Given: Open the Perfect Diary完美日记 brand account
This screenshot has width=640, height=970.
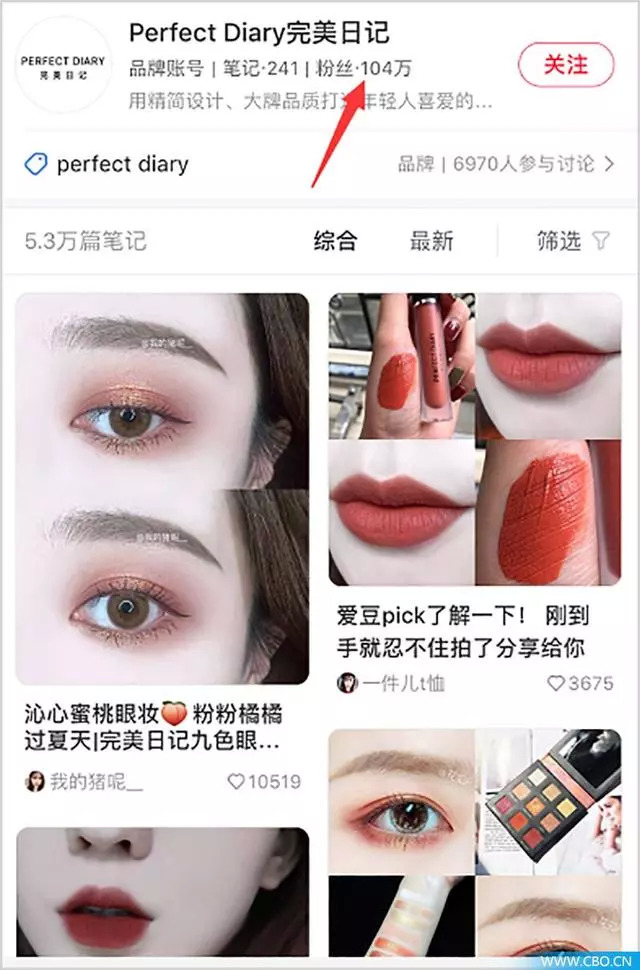Looking at the screenshot, I should tap(259, 33).
